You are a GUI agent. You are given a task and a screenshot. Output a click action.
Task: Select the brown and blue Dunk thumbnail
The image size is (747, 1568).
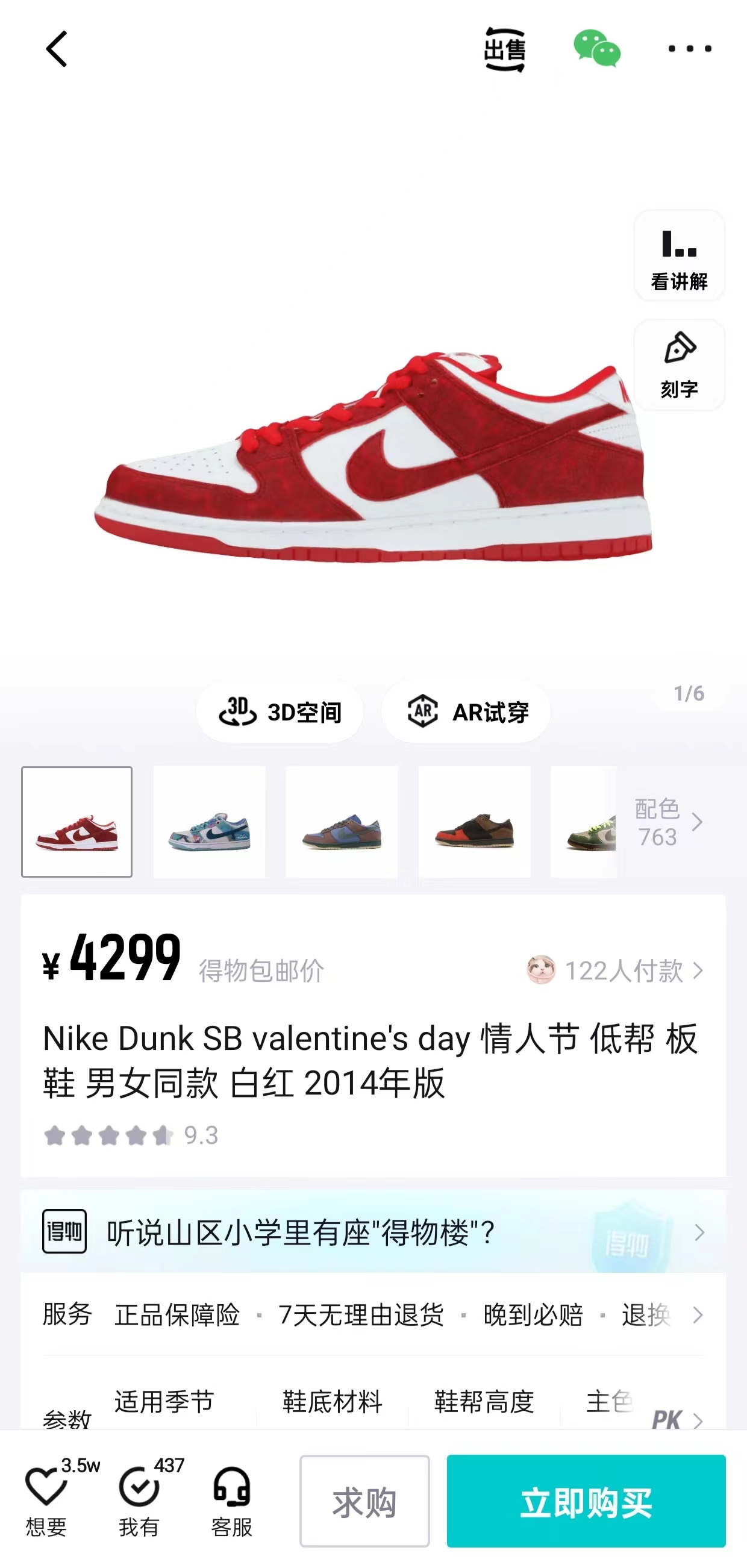[x=342, y=822]
